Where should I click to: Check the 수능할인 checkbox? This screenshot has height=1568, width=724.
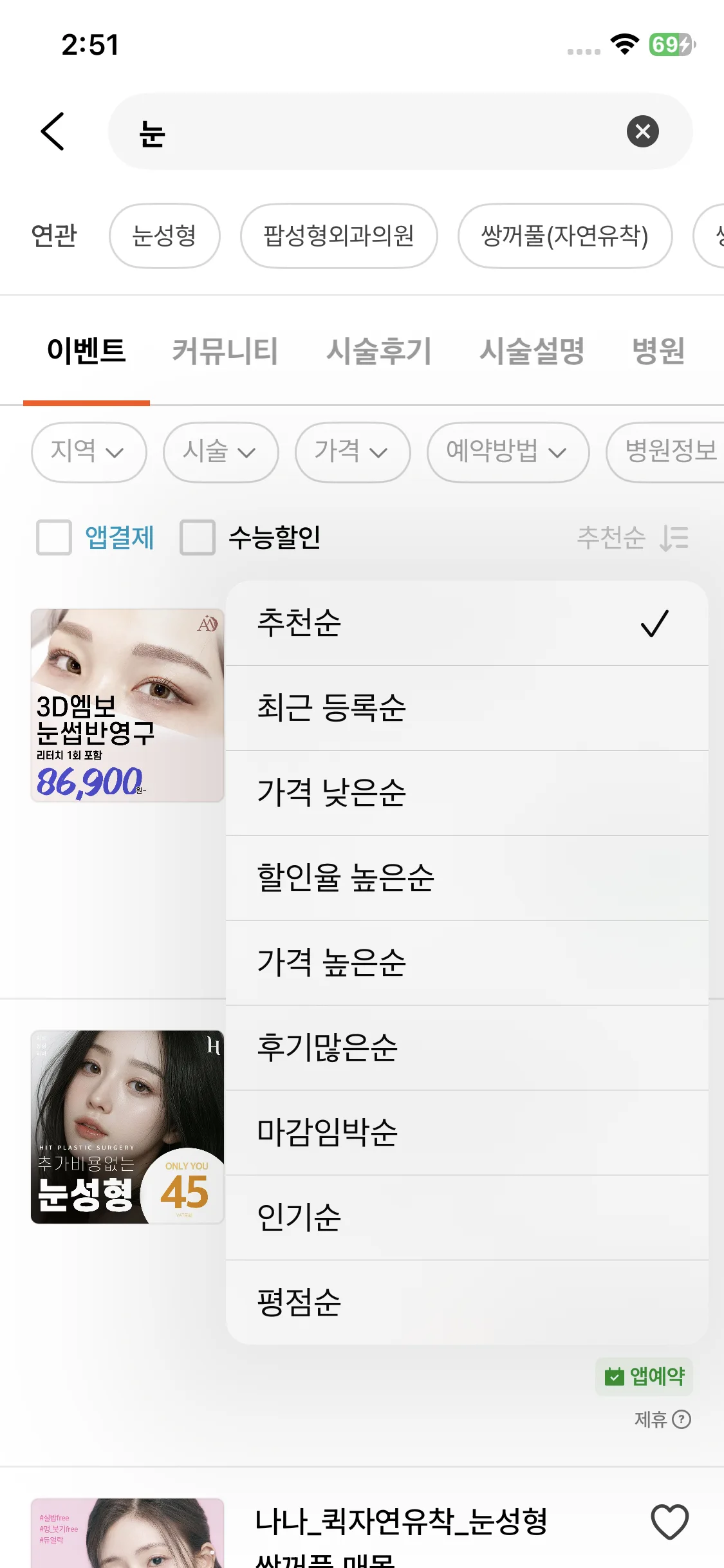tap(198, 537)
